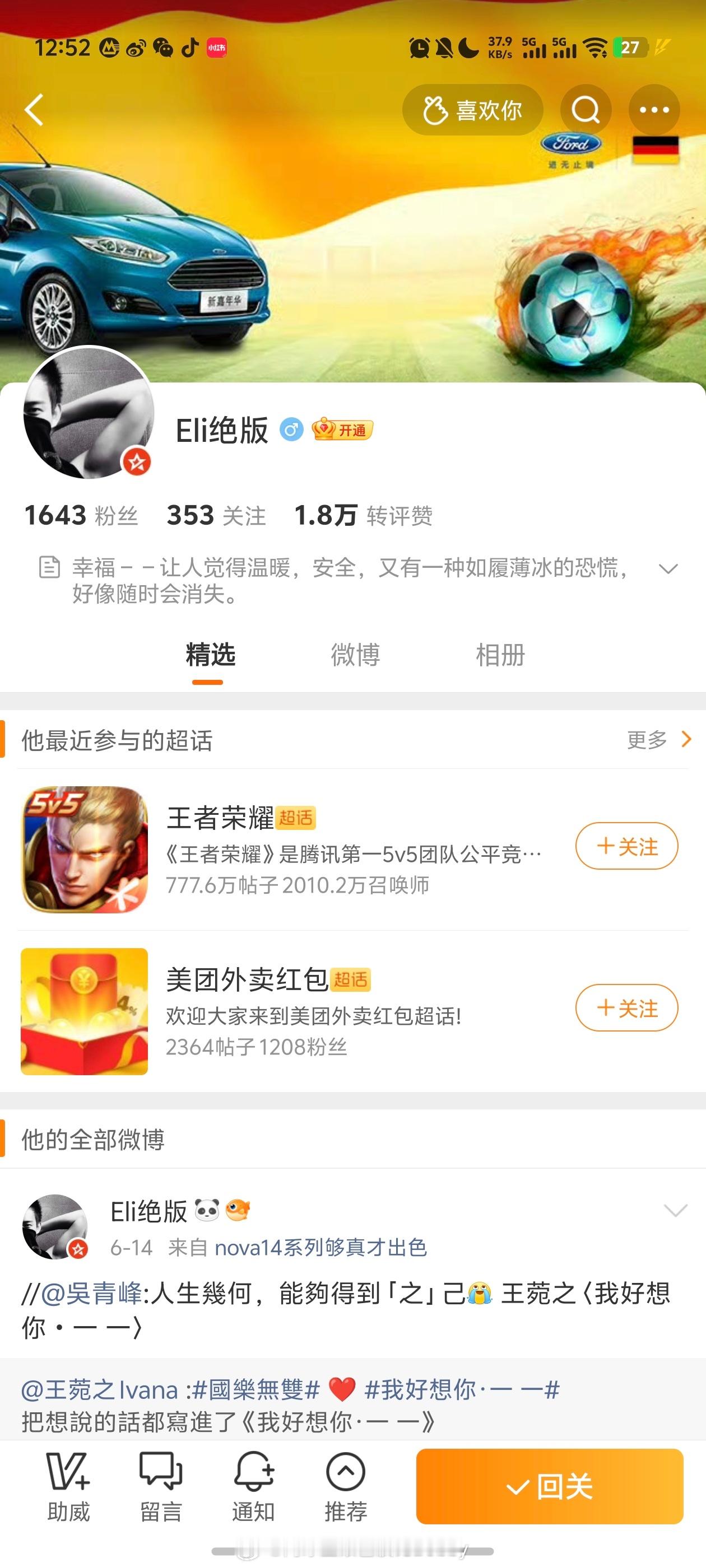The height and width of the screenshot is (1568, 706).
Task: Tap the 回关 follow-back button
Action: 550,1486
